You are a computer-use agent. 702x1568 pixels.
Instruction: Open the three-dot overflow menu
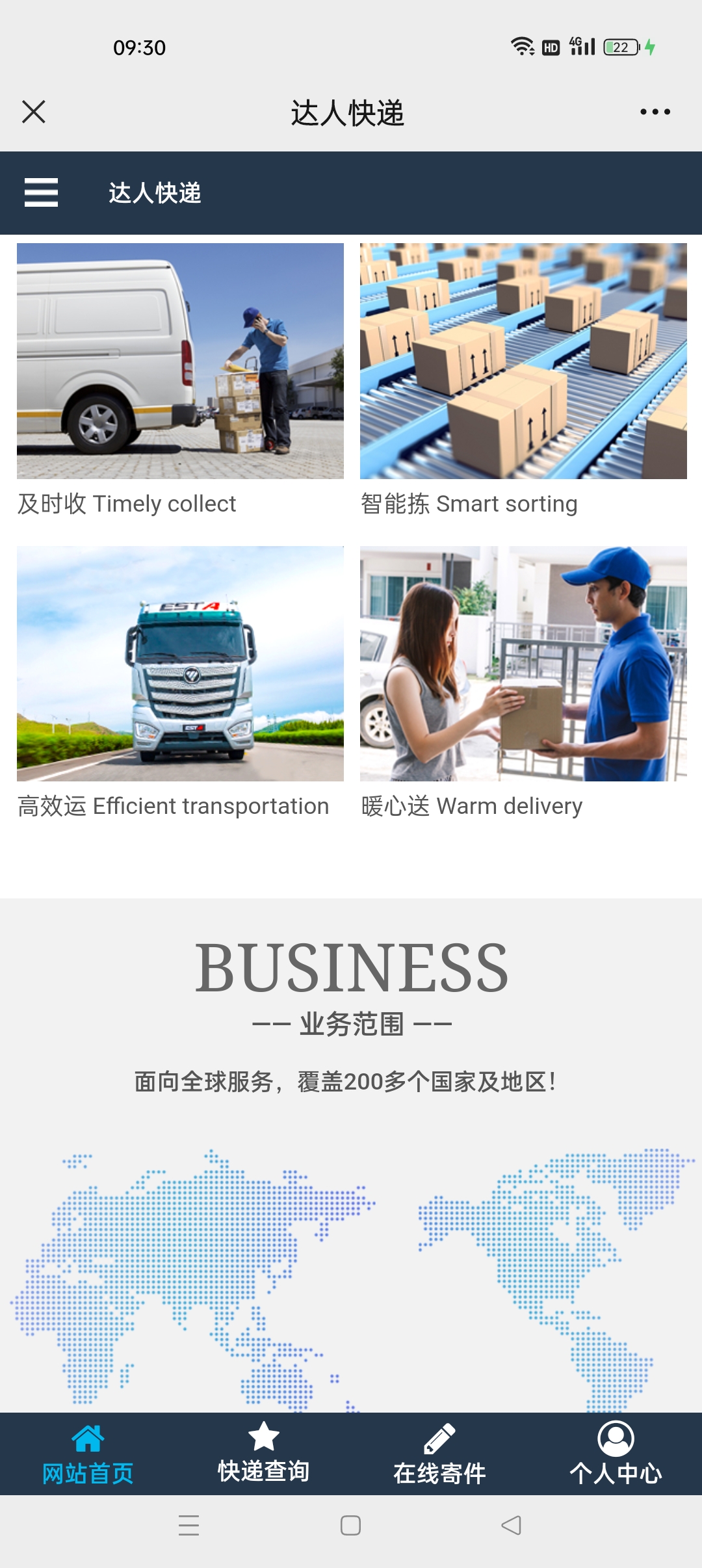(x=655, y=112)
